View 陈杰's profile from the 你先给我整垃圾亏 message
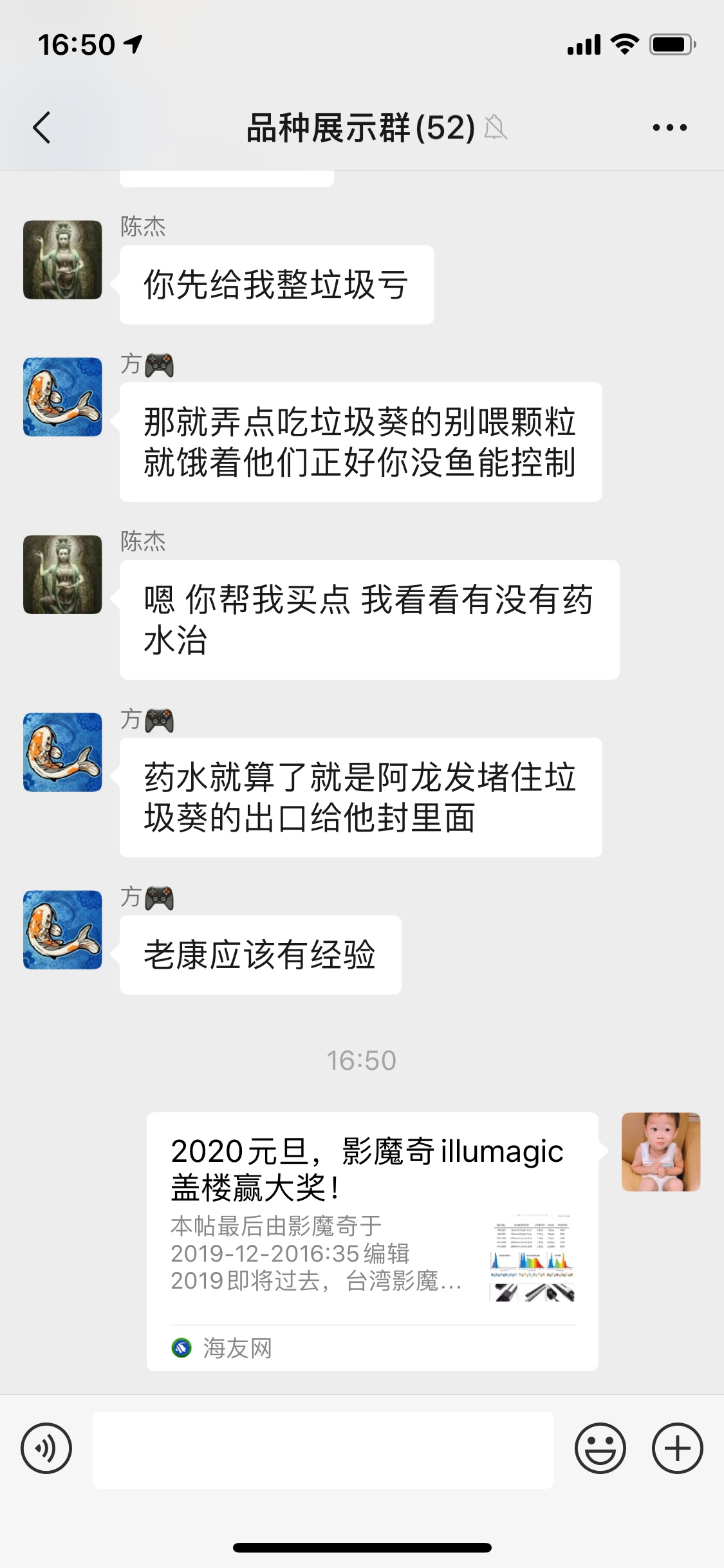Image resolution: width=724 pixels, height=1568 pixels. coord(62,260)
